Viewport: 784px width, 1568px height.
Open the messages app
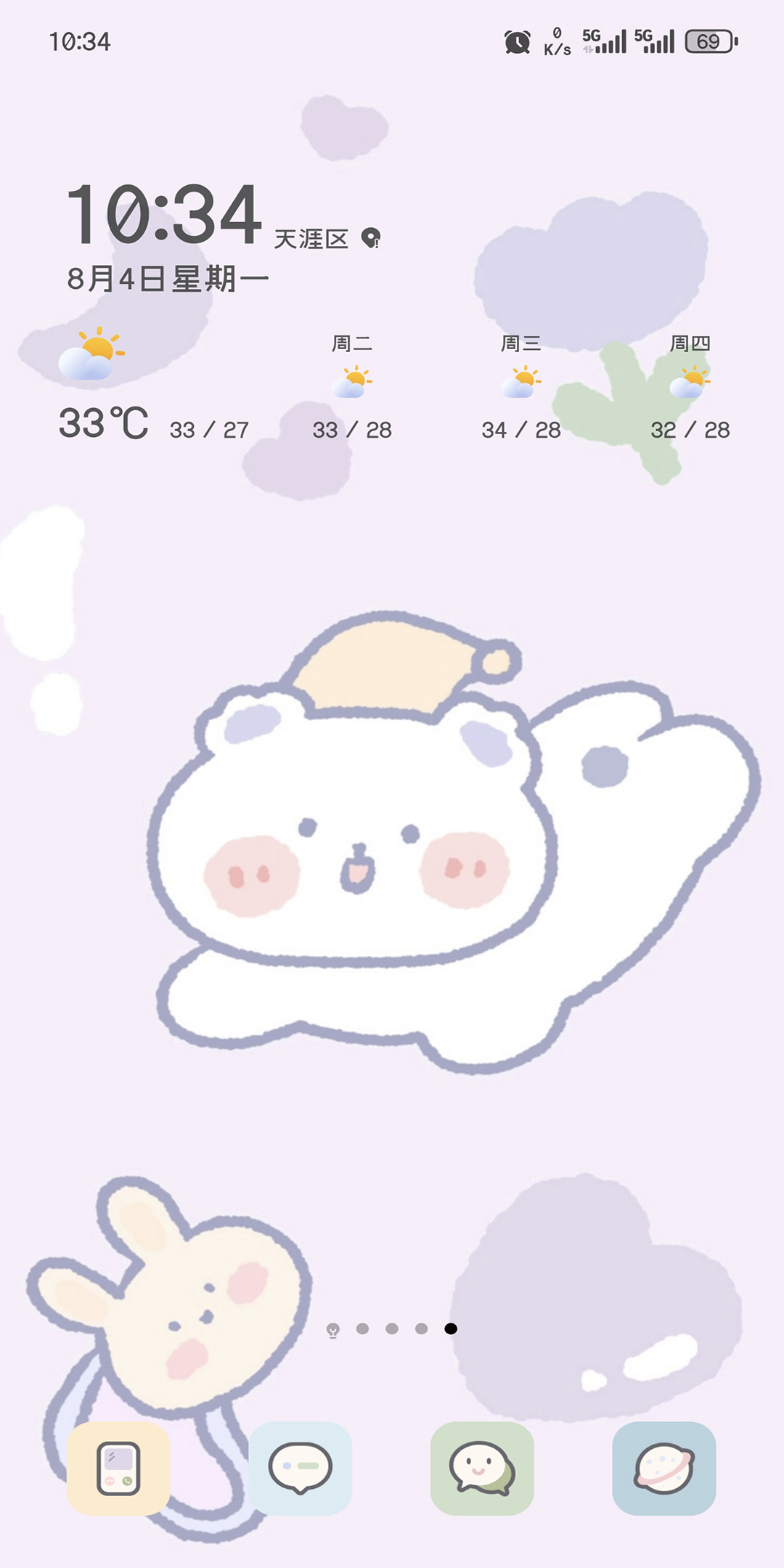301,1468
